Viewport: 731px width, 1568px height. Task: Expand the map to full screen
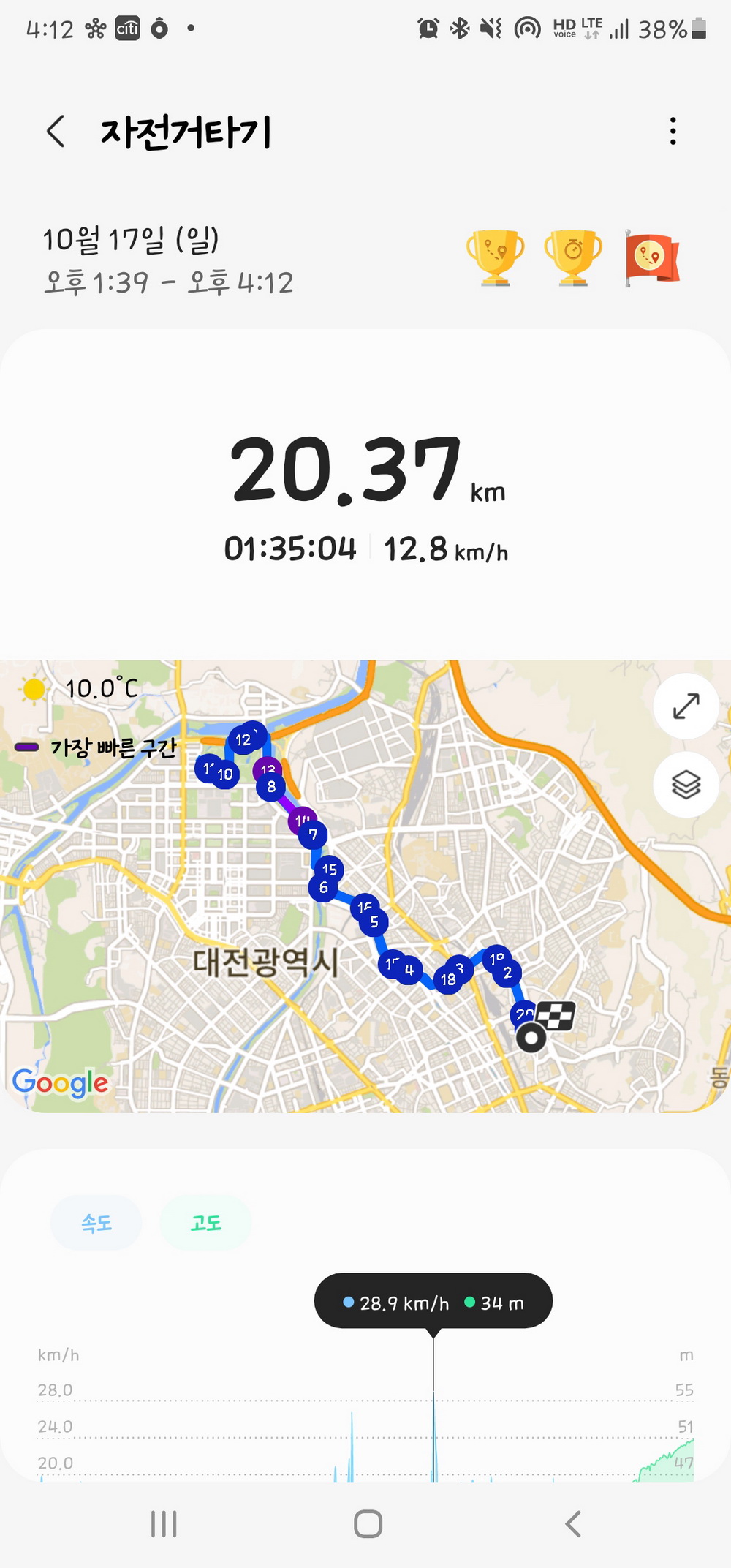(686, 706)
